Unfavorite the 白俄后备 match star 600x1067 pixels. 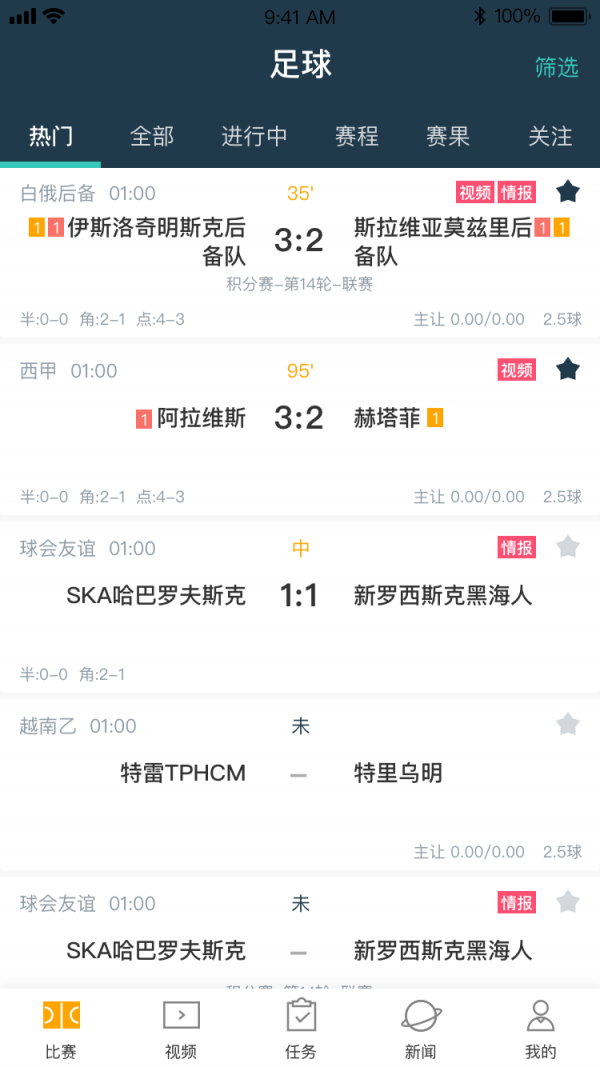tap(568, 191)
